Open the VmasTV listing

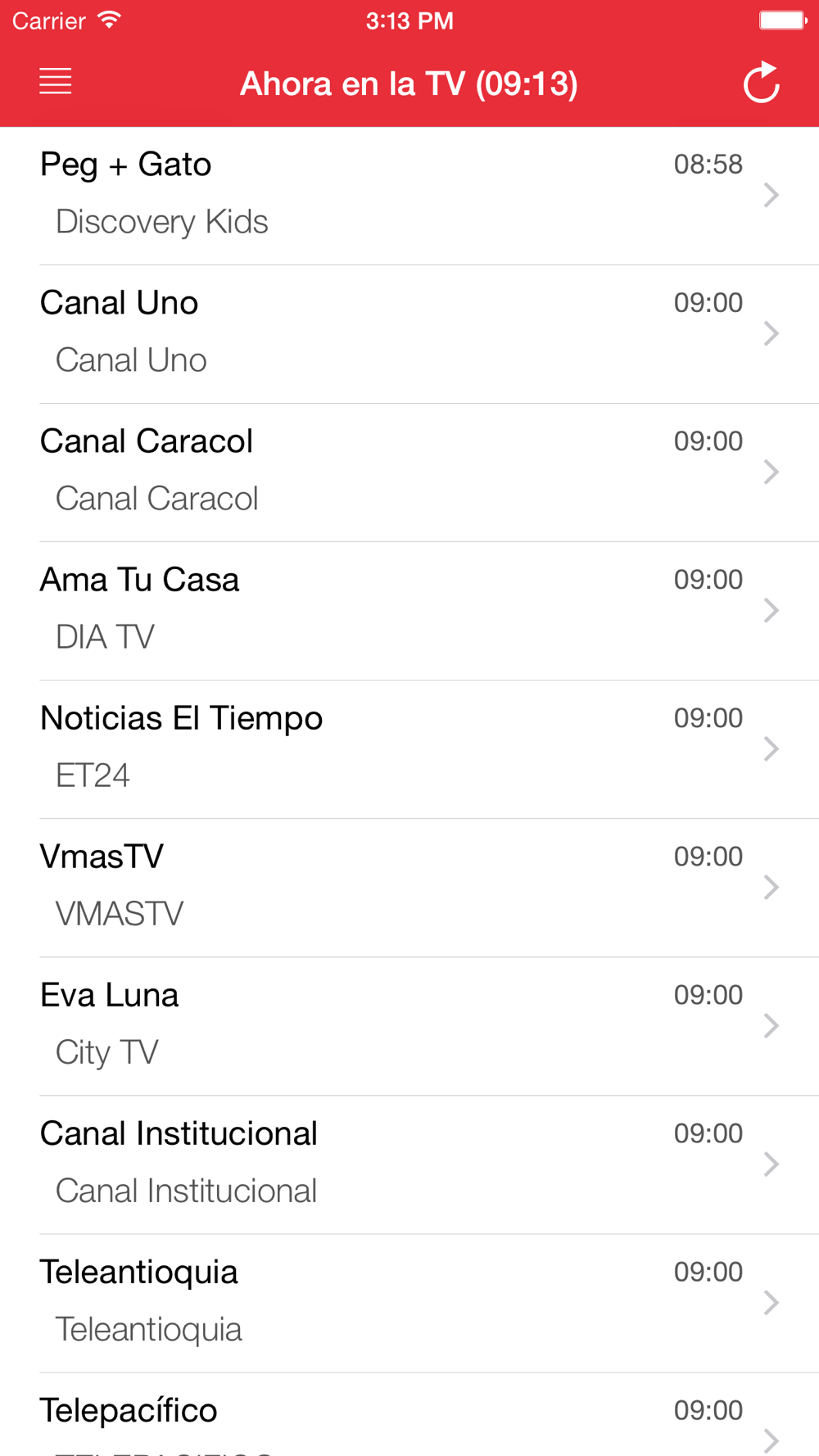click(409, 888)
